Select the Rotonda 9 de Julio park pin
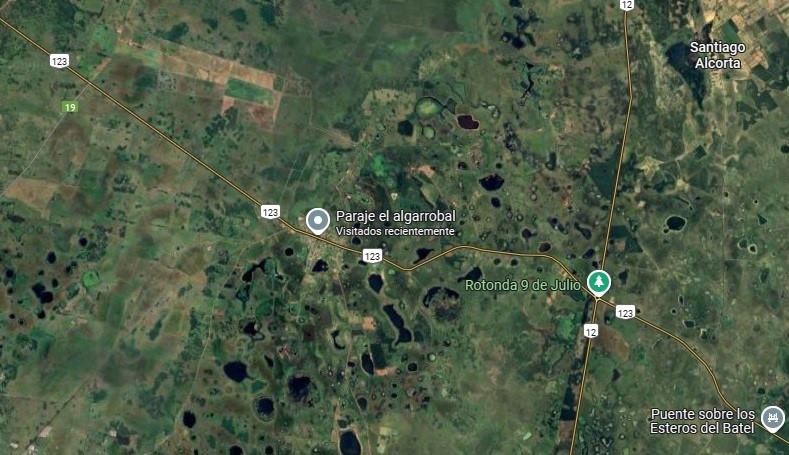Screen dimensions: 789x455 click(x=598, y=283)
